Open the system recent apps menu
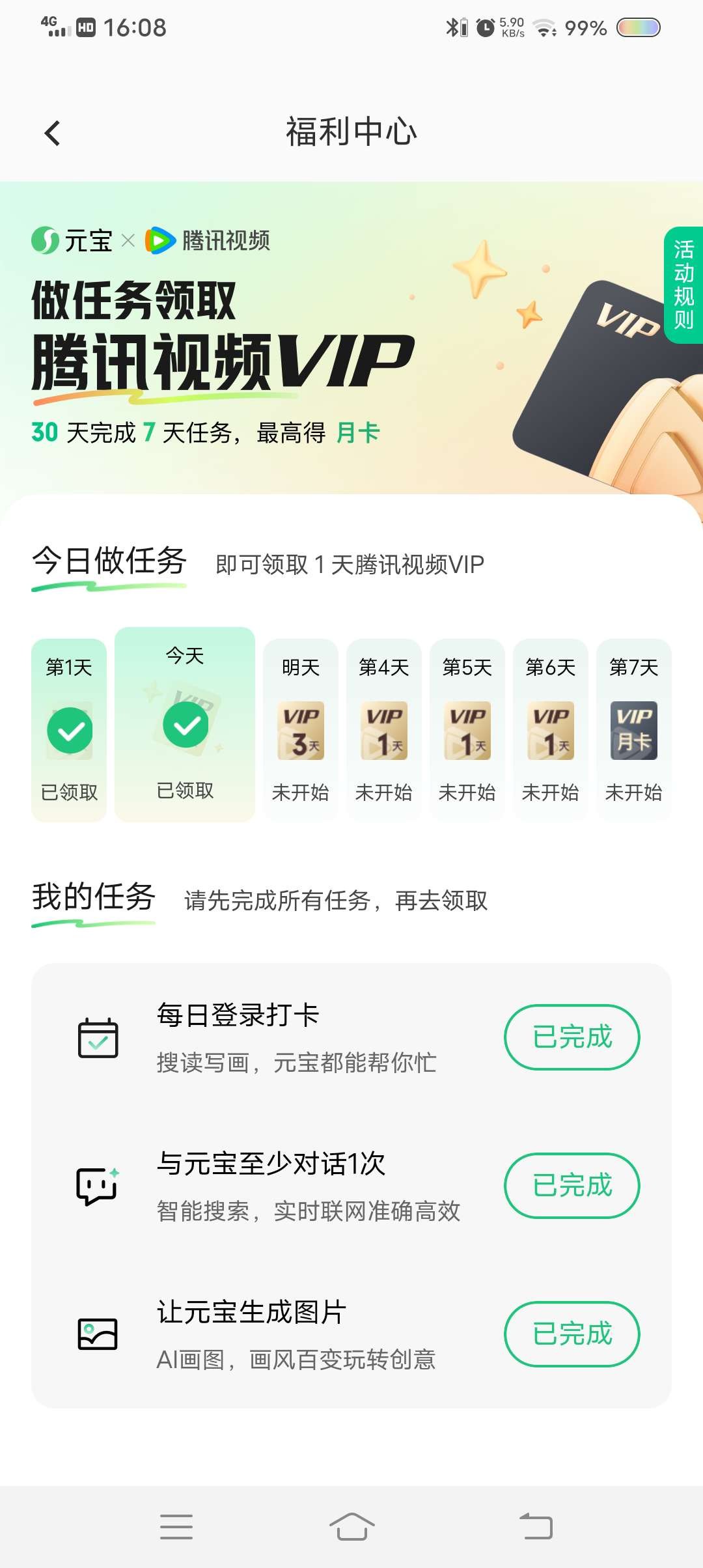This screenshot has width=703, height=1568. [176, 1526]
